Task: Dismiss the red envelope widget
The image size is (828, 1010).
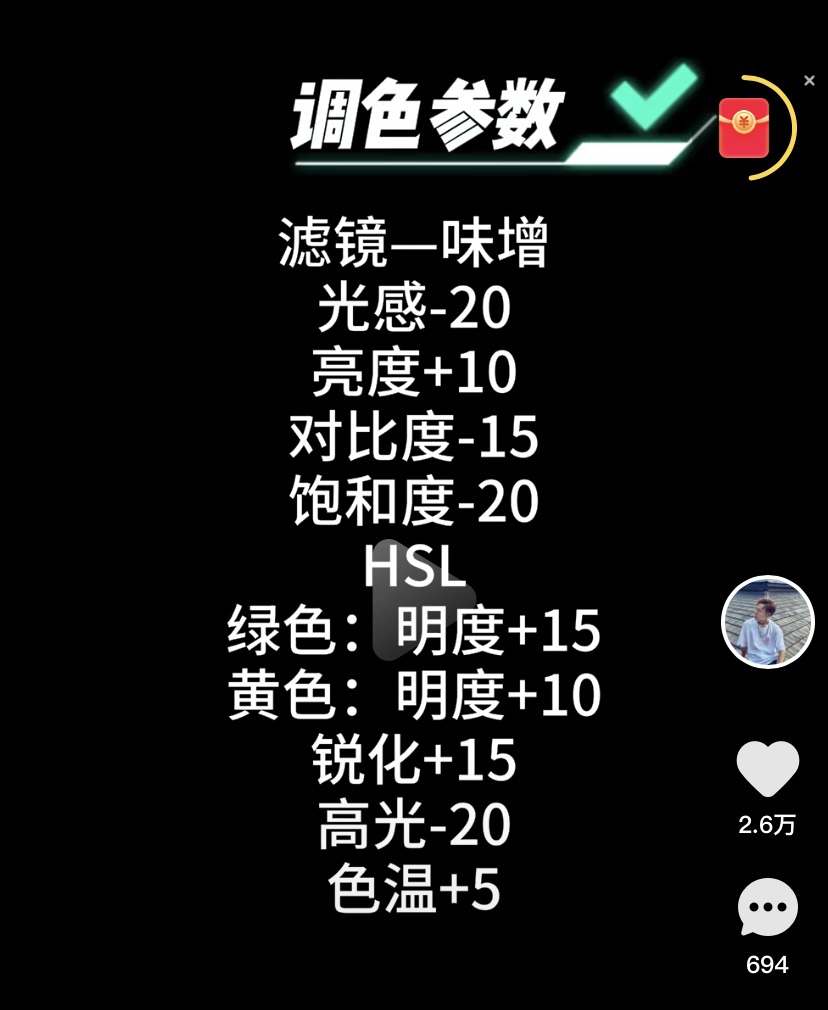Action: [x=809, y=80]
